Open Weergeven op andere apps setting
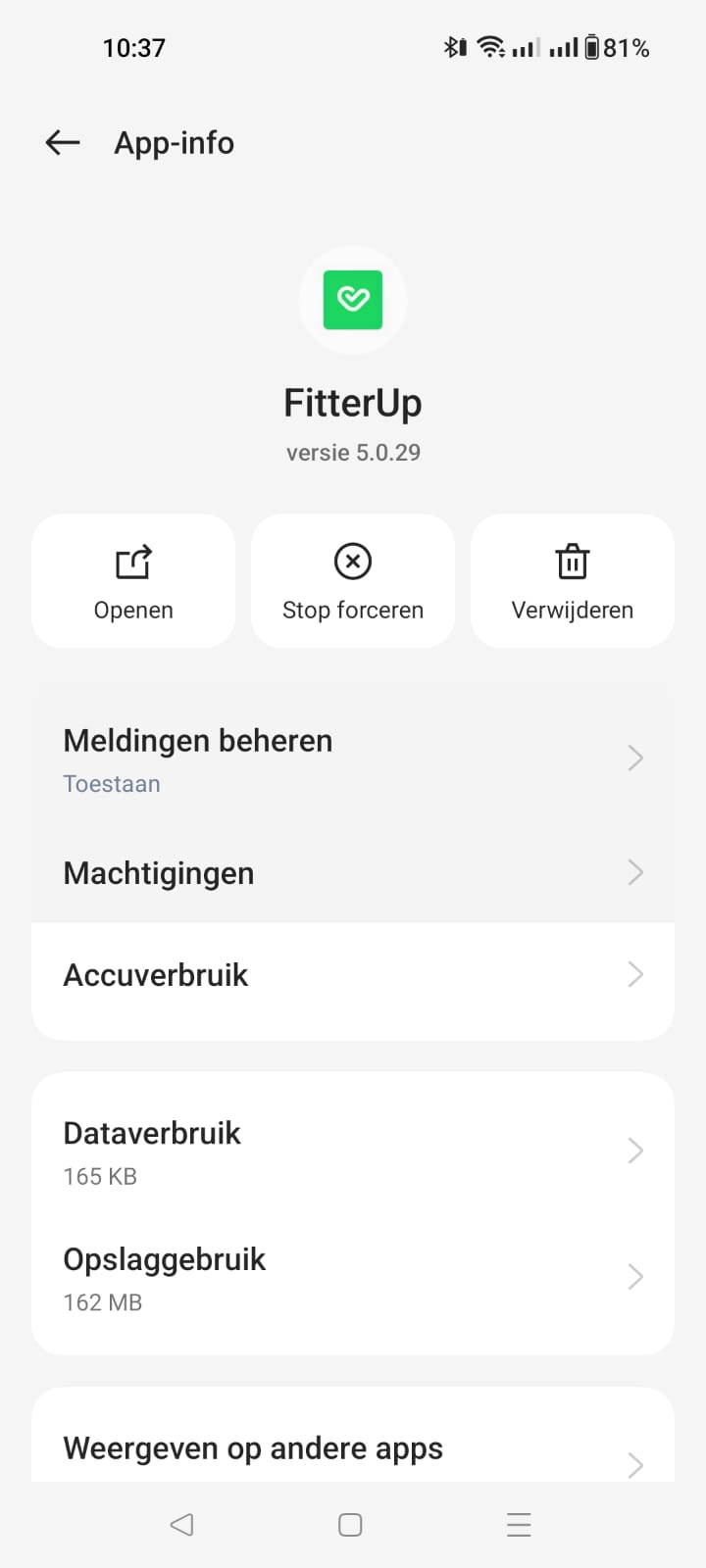This screenshot has height=1568, width=706. pos(353,1450)
